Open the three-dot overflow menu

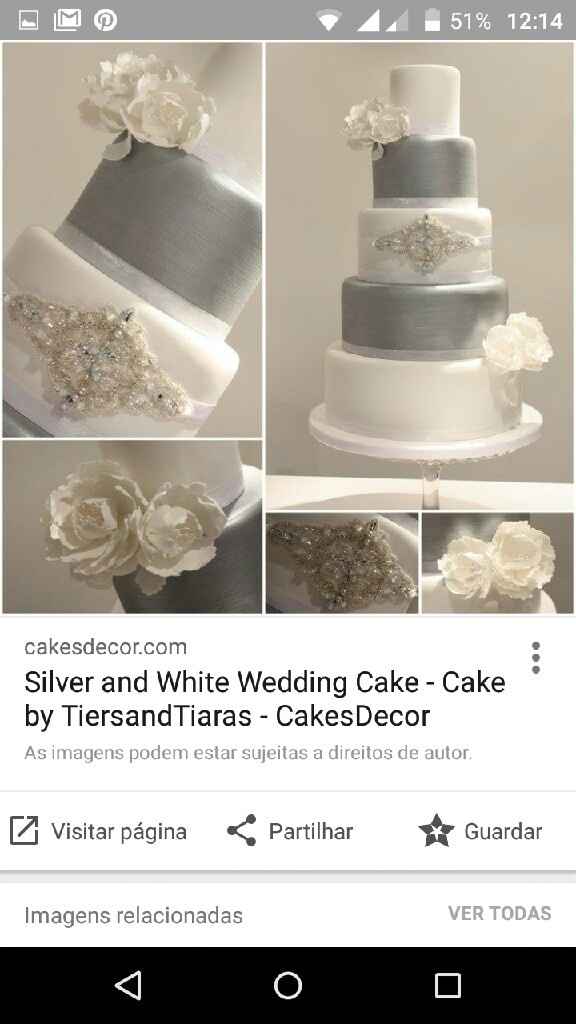(x=536, y=658)
